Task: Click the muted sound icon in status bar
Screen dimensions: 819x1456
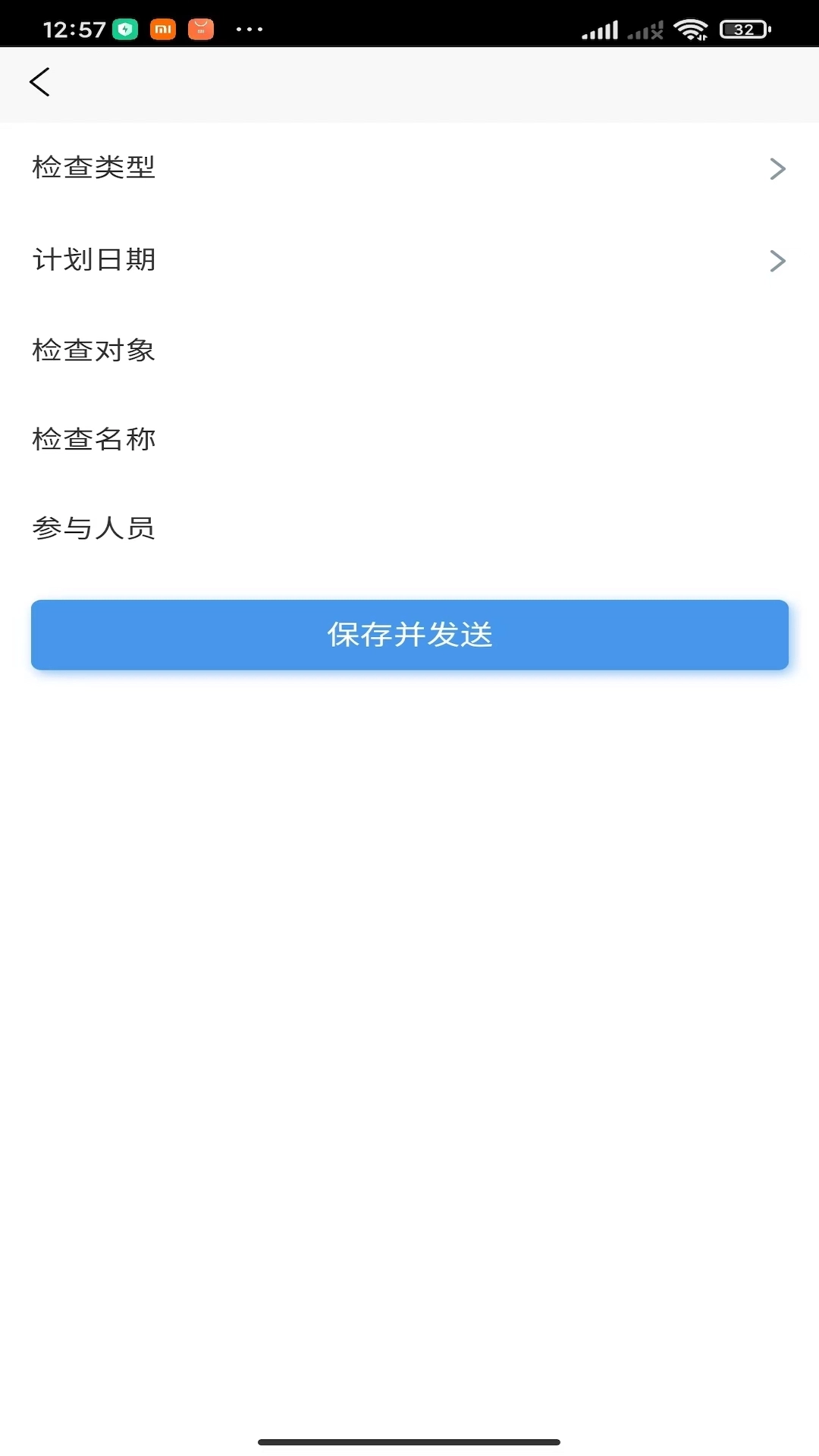Action: tap(645, 29)
